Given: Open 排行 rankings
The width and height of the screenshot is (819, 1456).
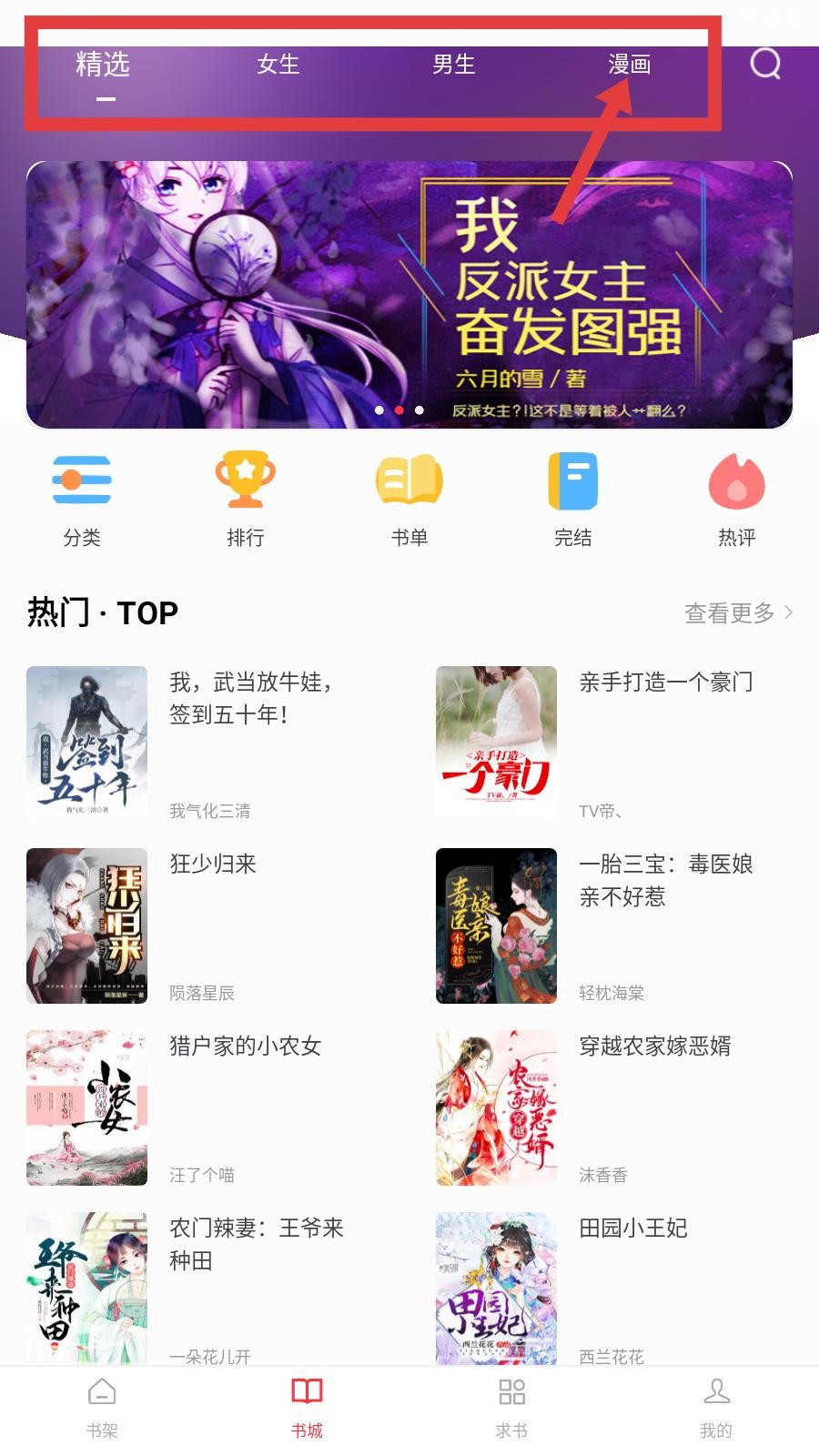Looking at the screenshot, I should (246, 500).
